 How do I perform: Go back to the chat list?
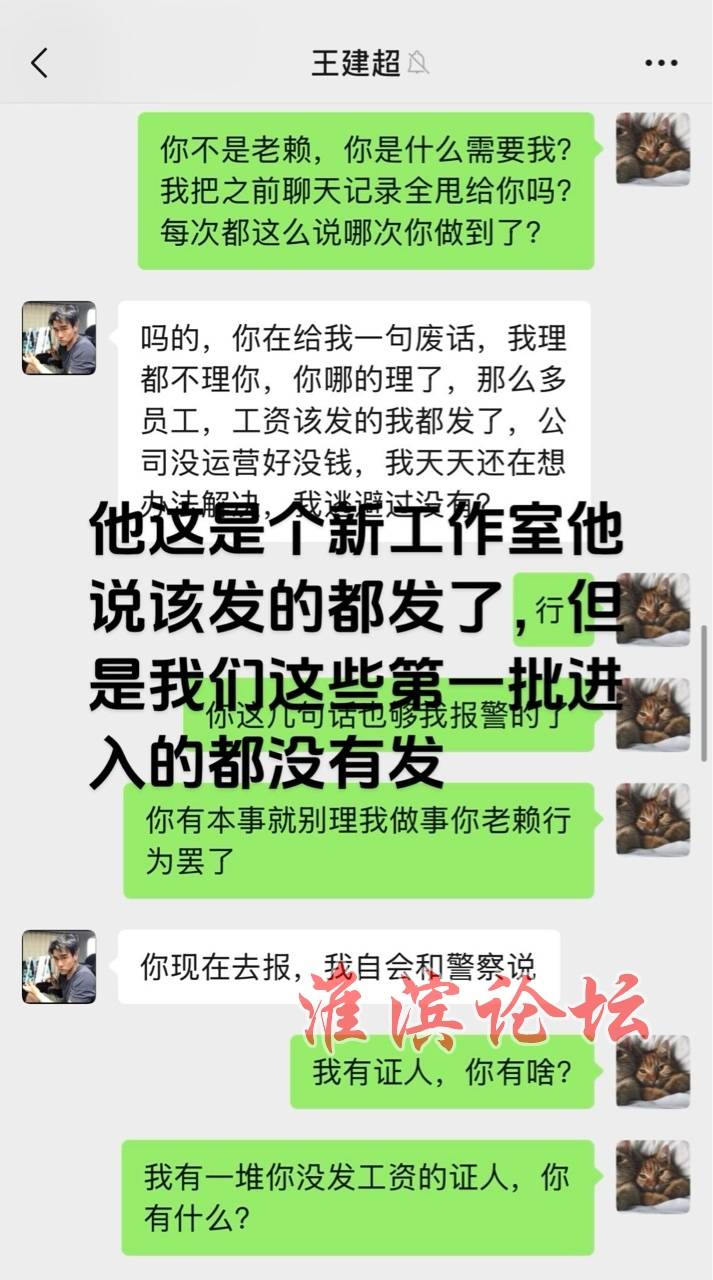click(39, 63)
